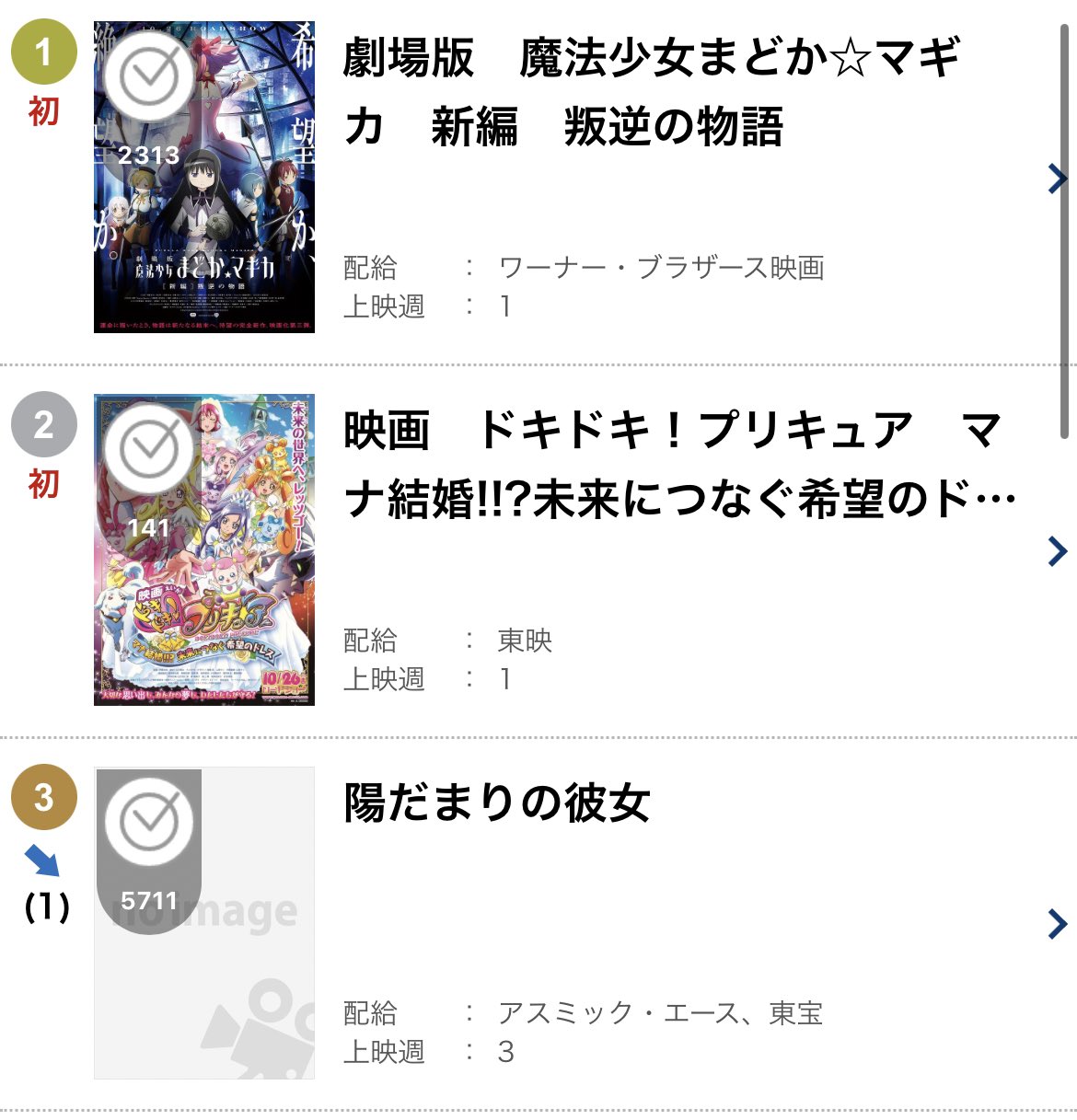This screenshot has height=1120, width=1077.
Task: Open 映画 ドキドキ！プリキュア details
Action: (1057, 551)
